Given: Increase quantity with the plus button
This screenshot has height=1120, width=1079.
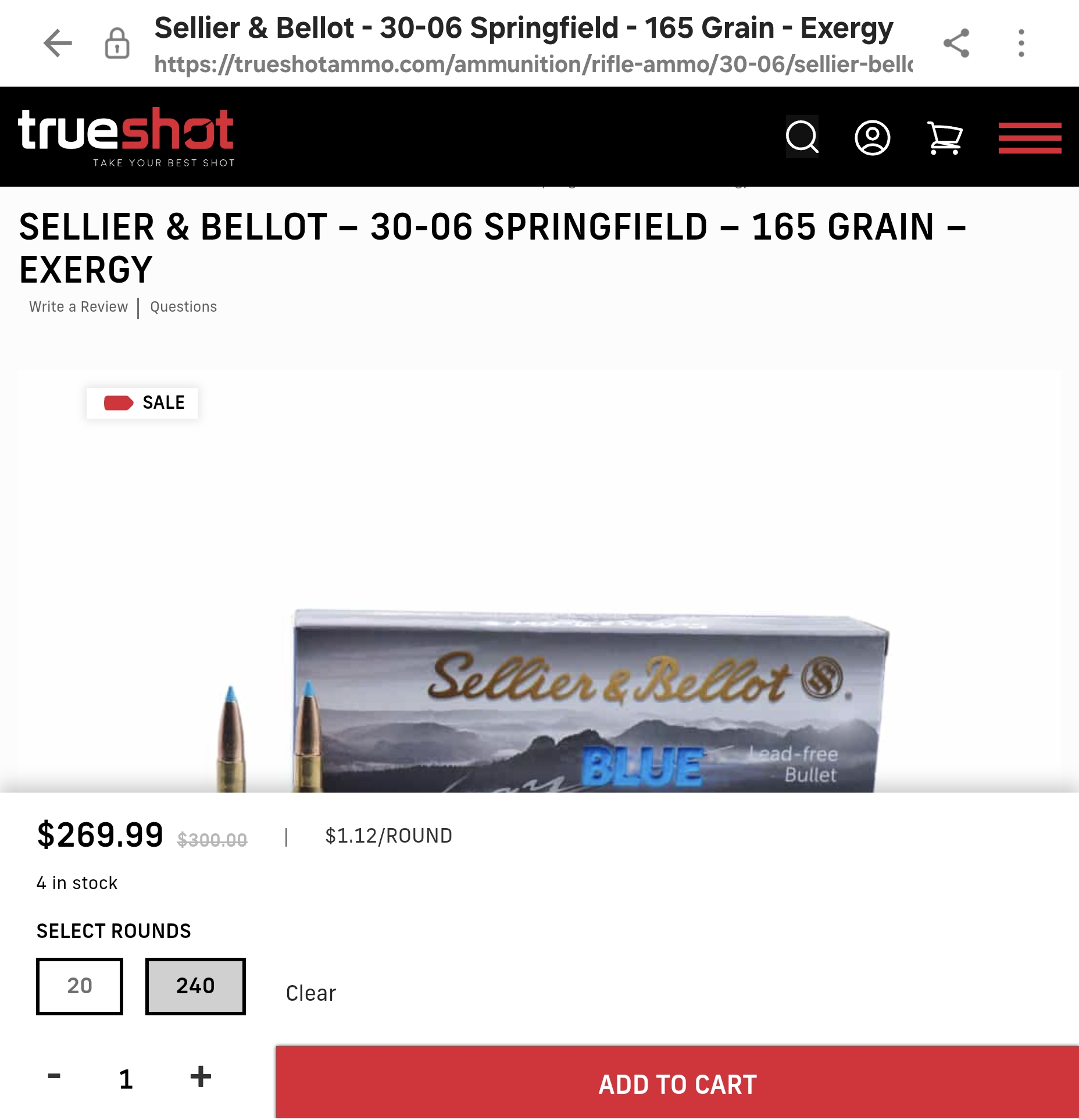Looking at the screenshot, I should point(201,1076).
